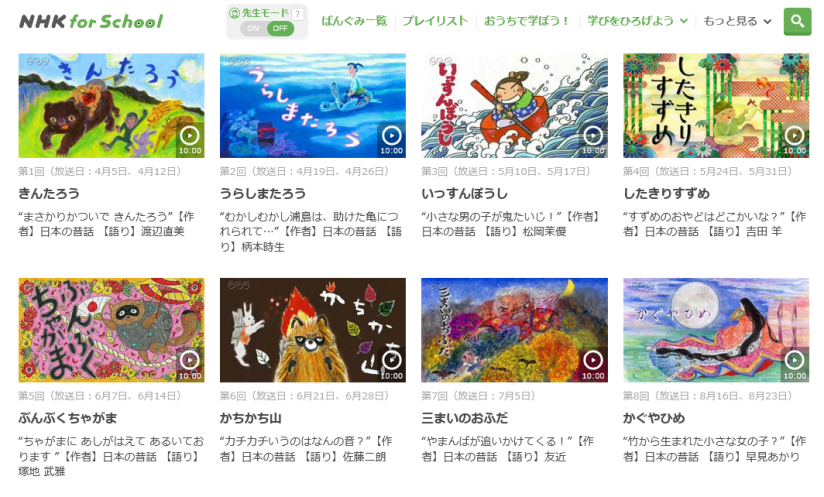This screenshot has height=497, width=824.
Task: Play the 三まいのおふだ video thumbnail
Action: coord(514,330)
